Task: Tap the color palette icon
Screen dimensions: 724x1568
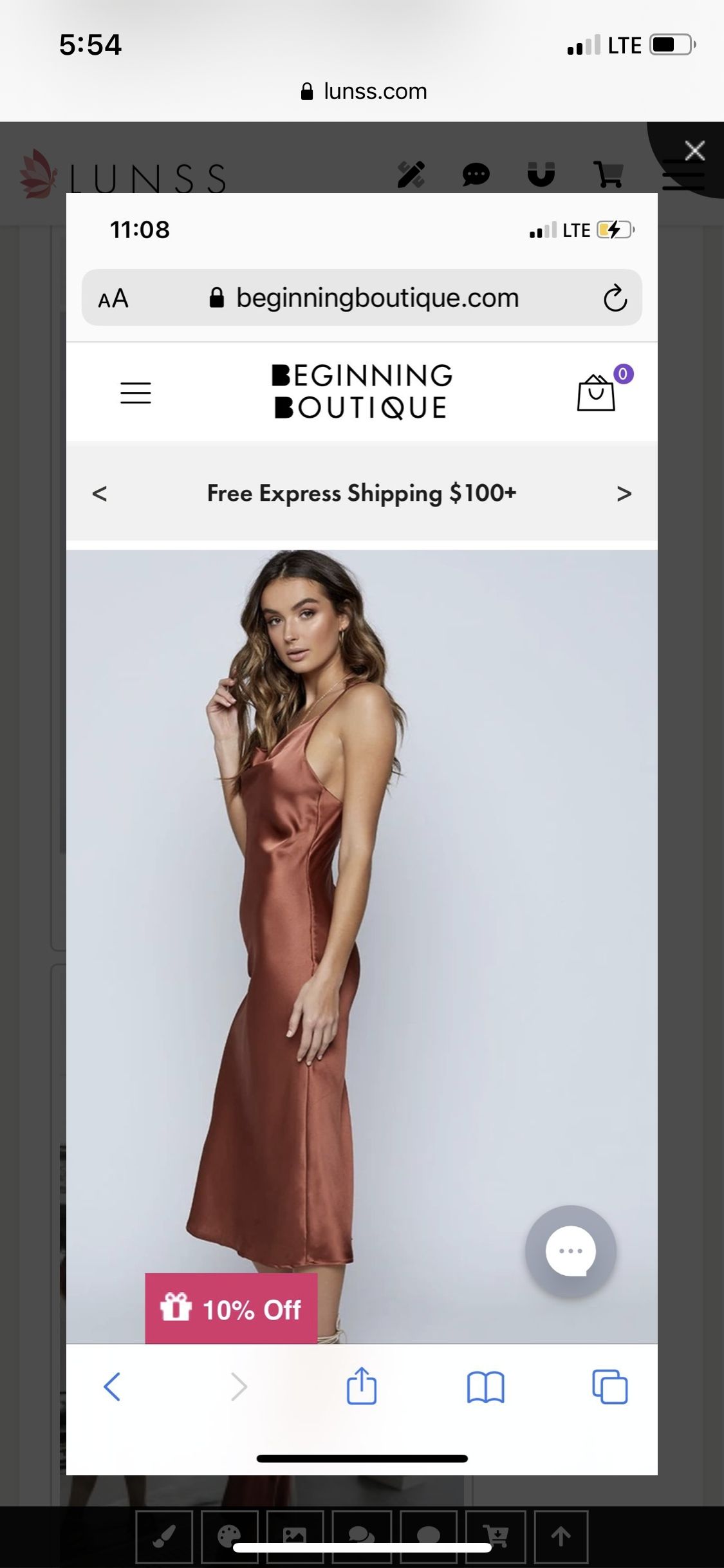Action: [230, 1536]
